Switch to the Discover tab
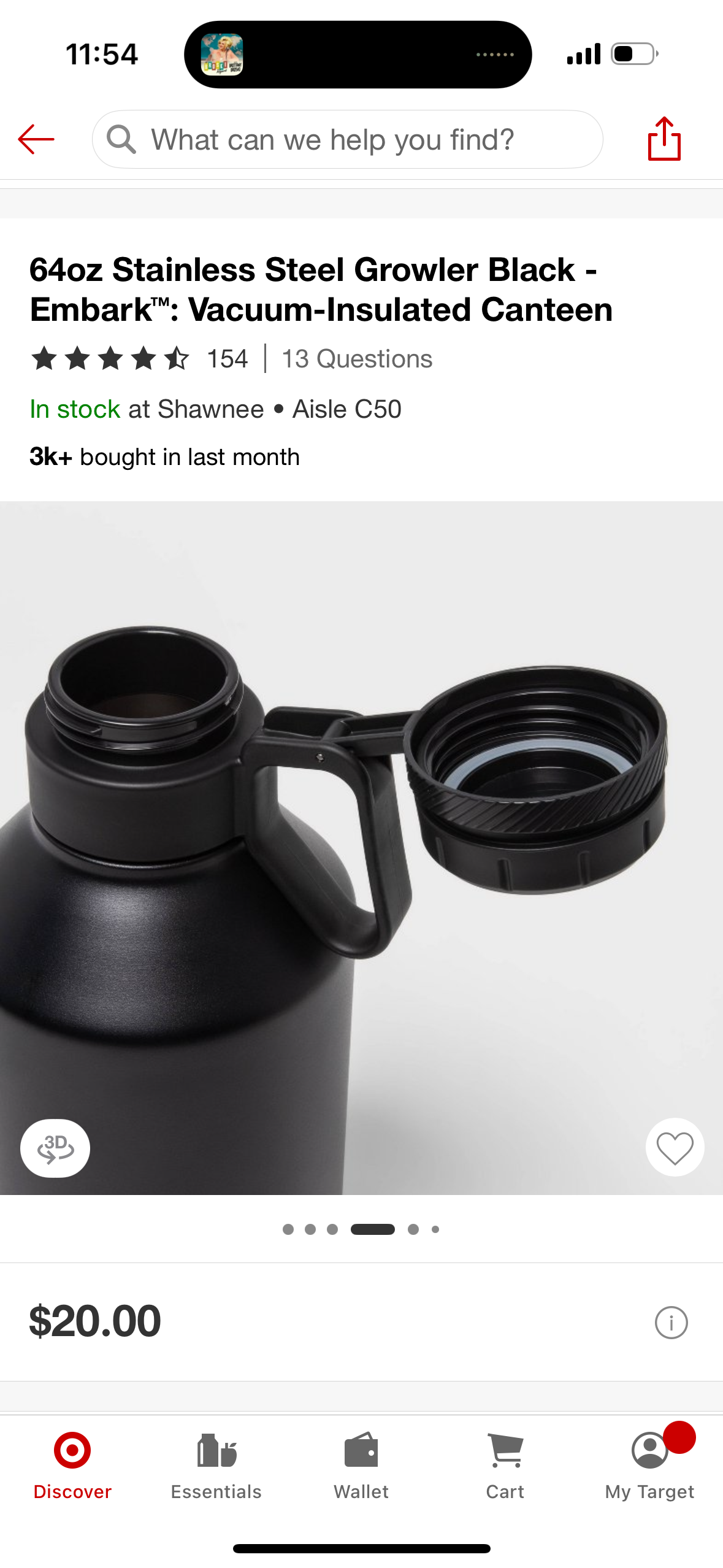This screenshot has height=1568, width=723. pos(72,1466)
